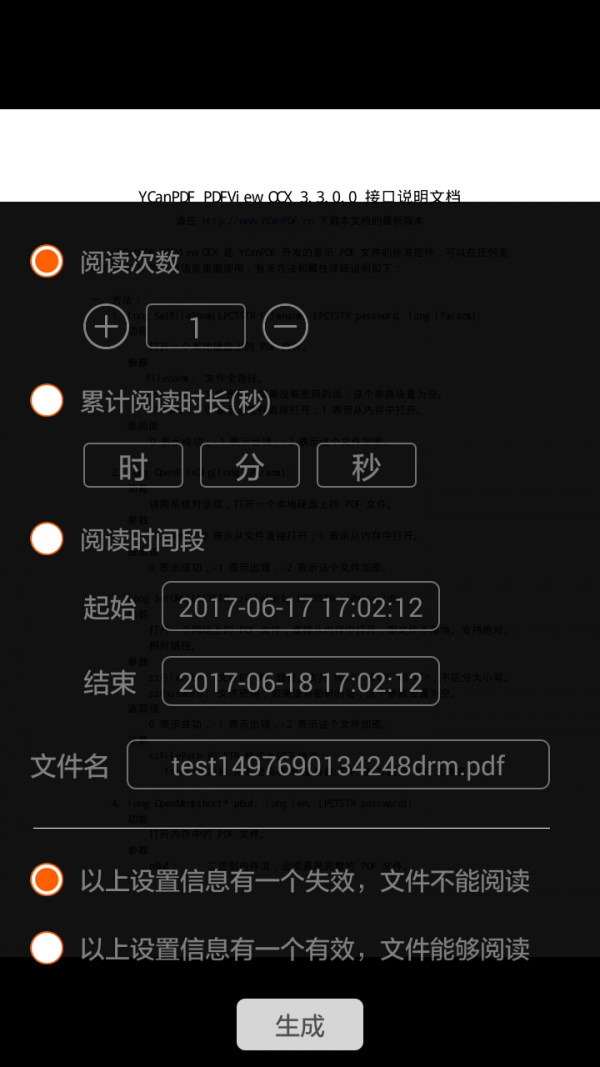Tap the 时 hours field

click(x=133, y=465)
